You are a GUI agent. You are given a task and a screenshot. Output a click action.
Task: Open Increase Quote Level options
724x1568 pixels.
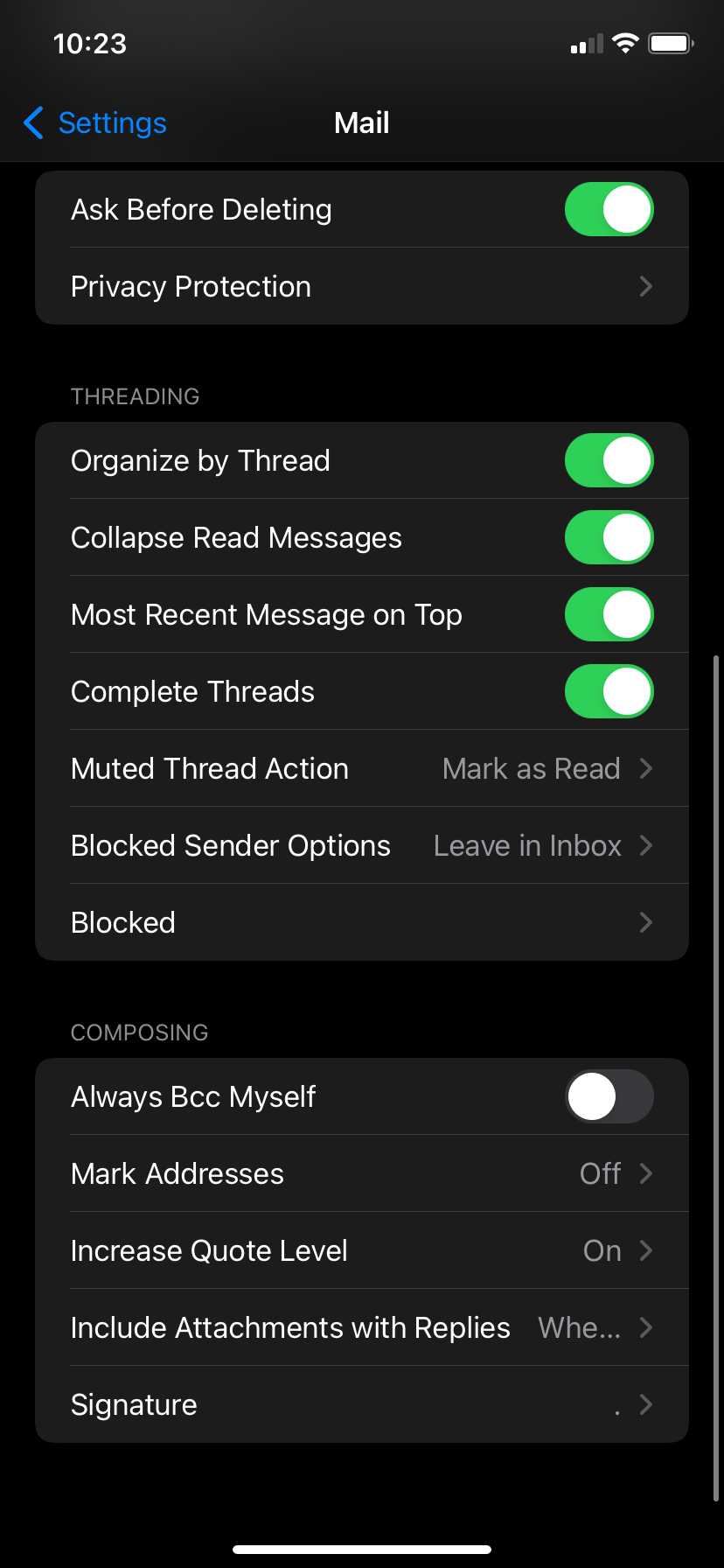(362, 1250)
